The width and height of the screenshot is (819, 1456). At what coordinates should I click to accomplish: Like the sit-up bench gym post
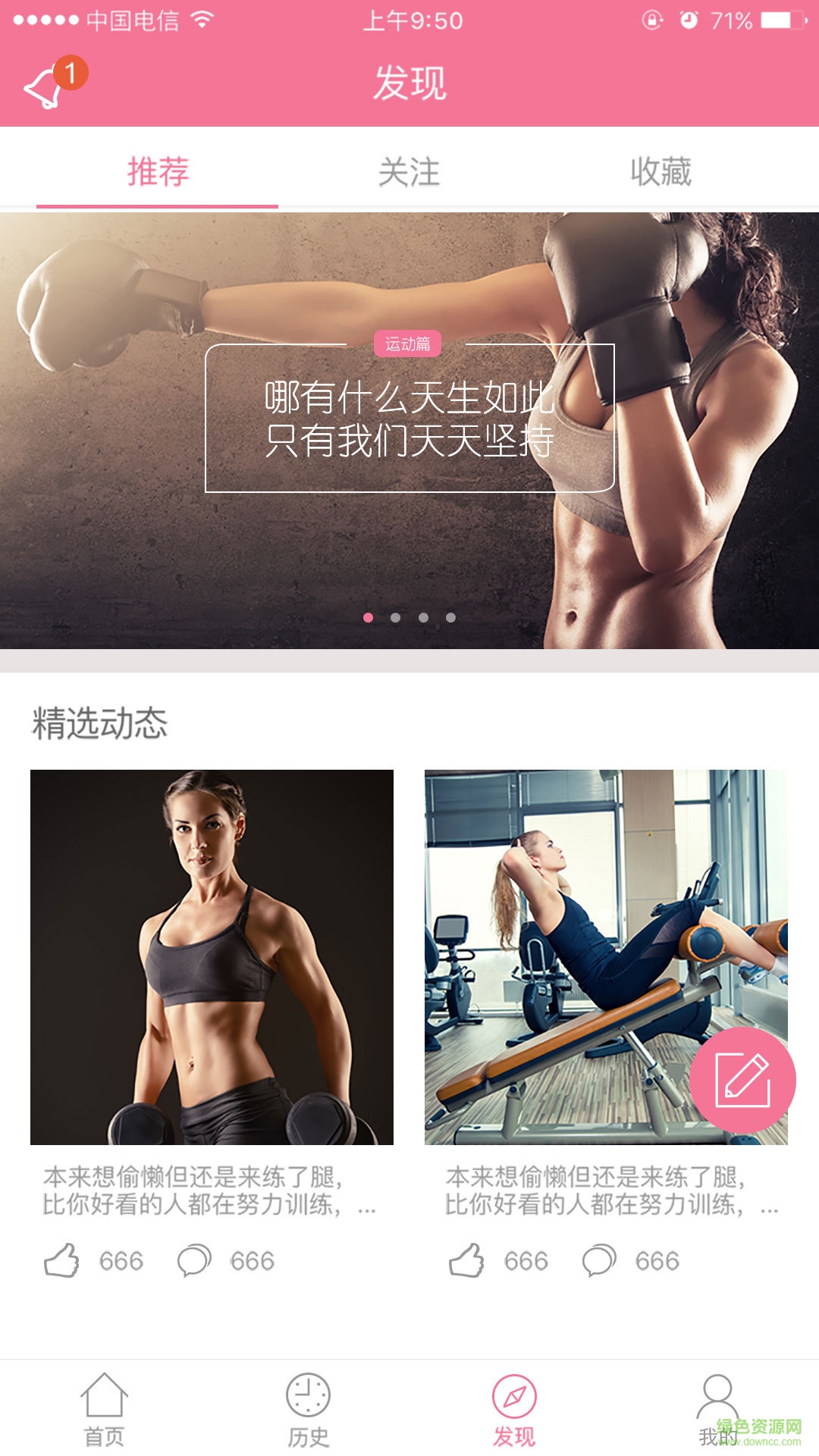(x=466, y=1260)
